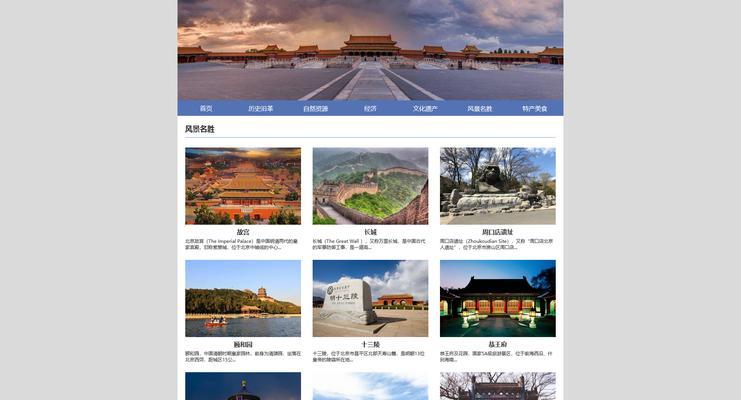Screen dimensions: 741x400
Task: Switch to the 自然资源 tab
Action: tap(315, 108)
